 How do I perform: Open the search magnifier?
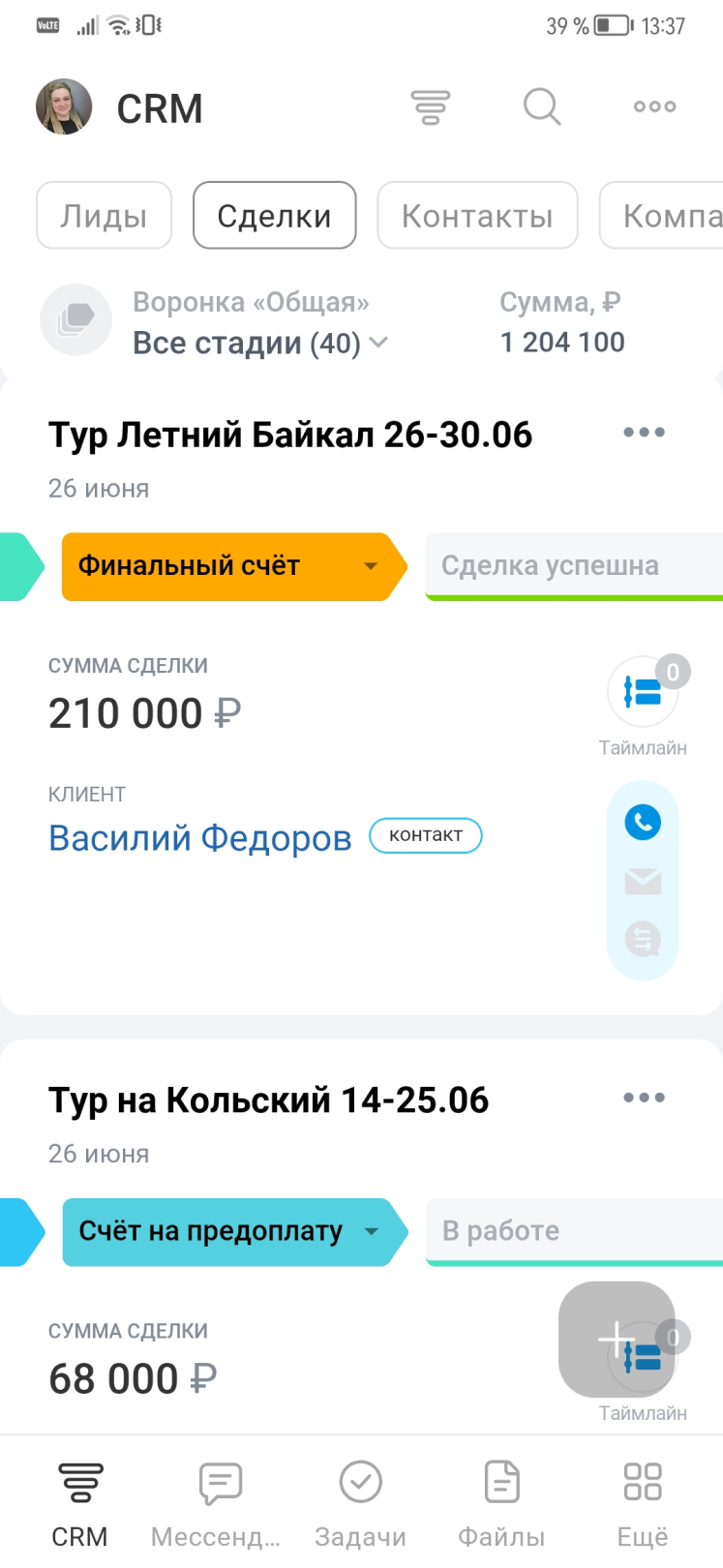542,106
